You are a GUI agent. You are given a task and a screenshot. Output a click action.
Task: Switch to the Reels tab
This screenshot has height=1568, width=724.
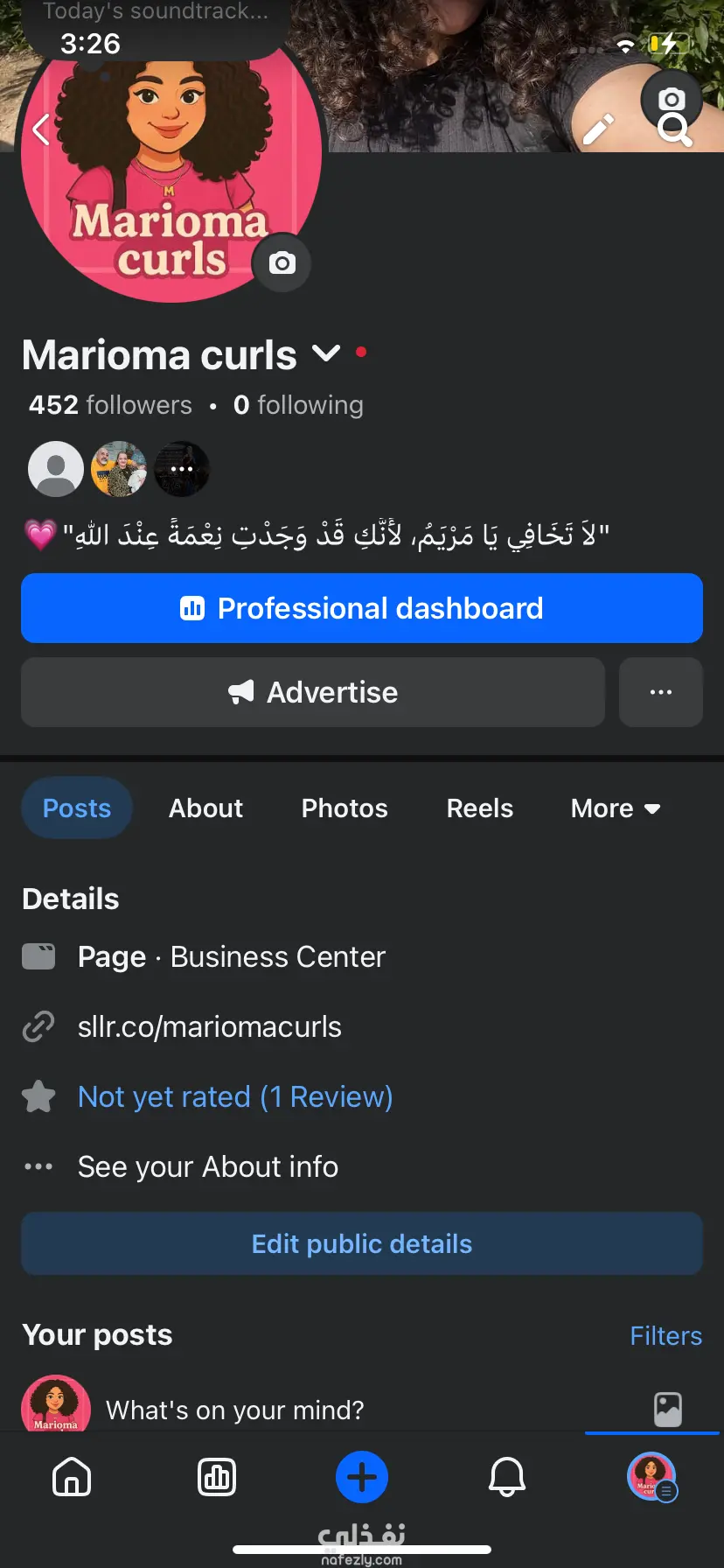tap(480, 808)
